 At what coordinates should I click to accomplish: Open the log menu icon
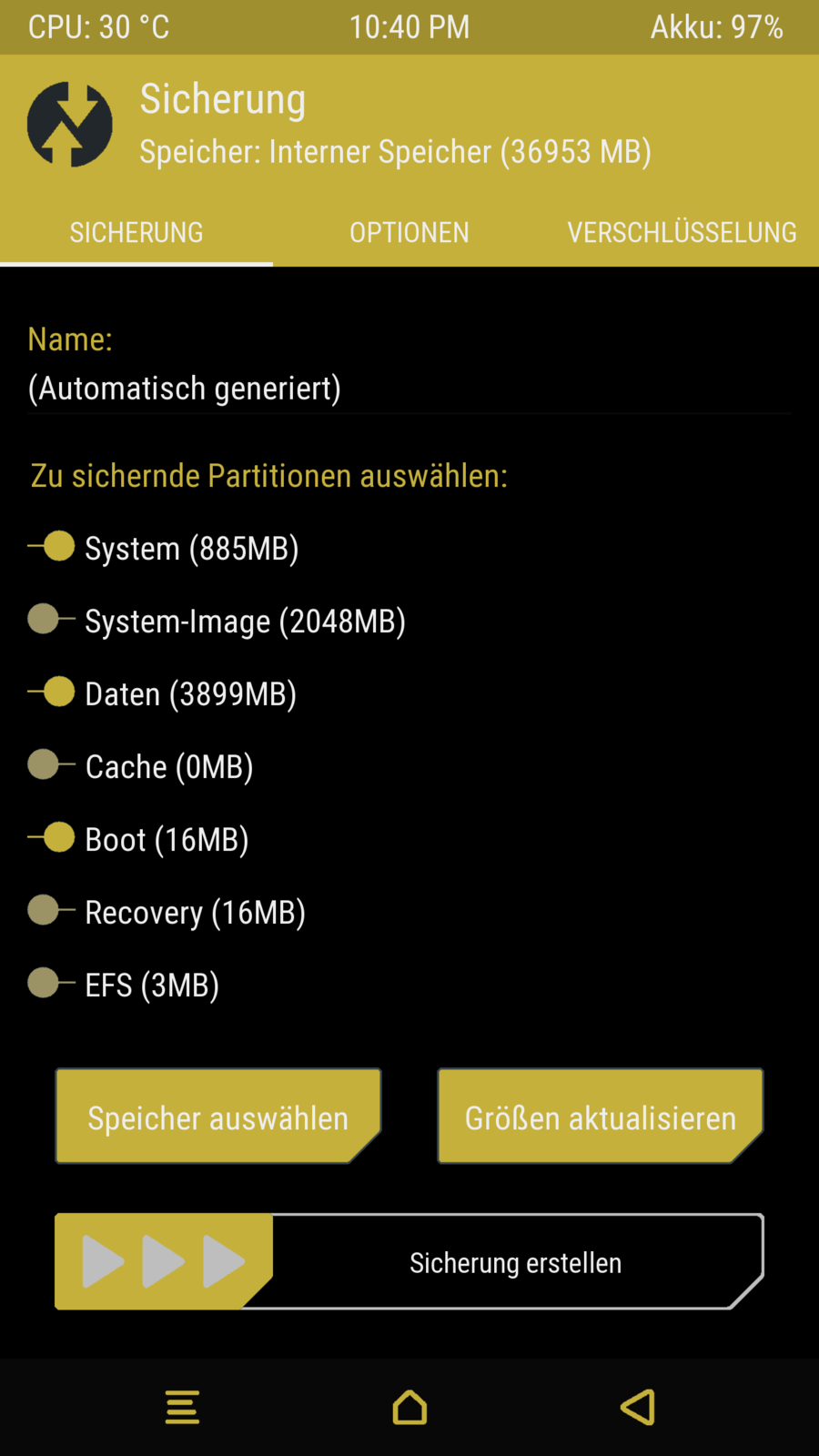(182, 1407)
